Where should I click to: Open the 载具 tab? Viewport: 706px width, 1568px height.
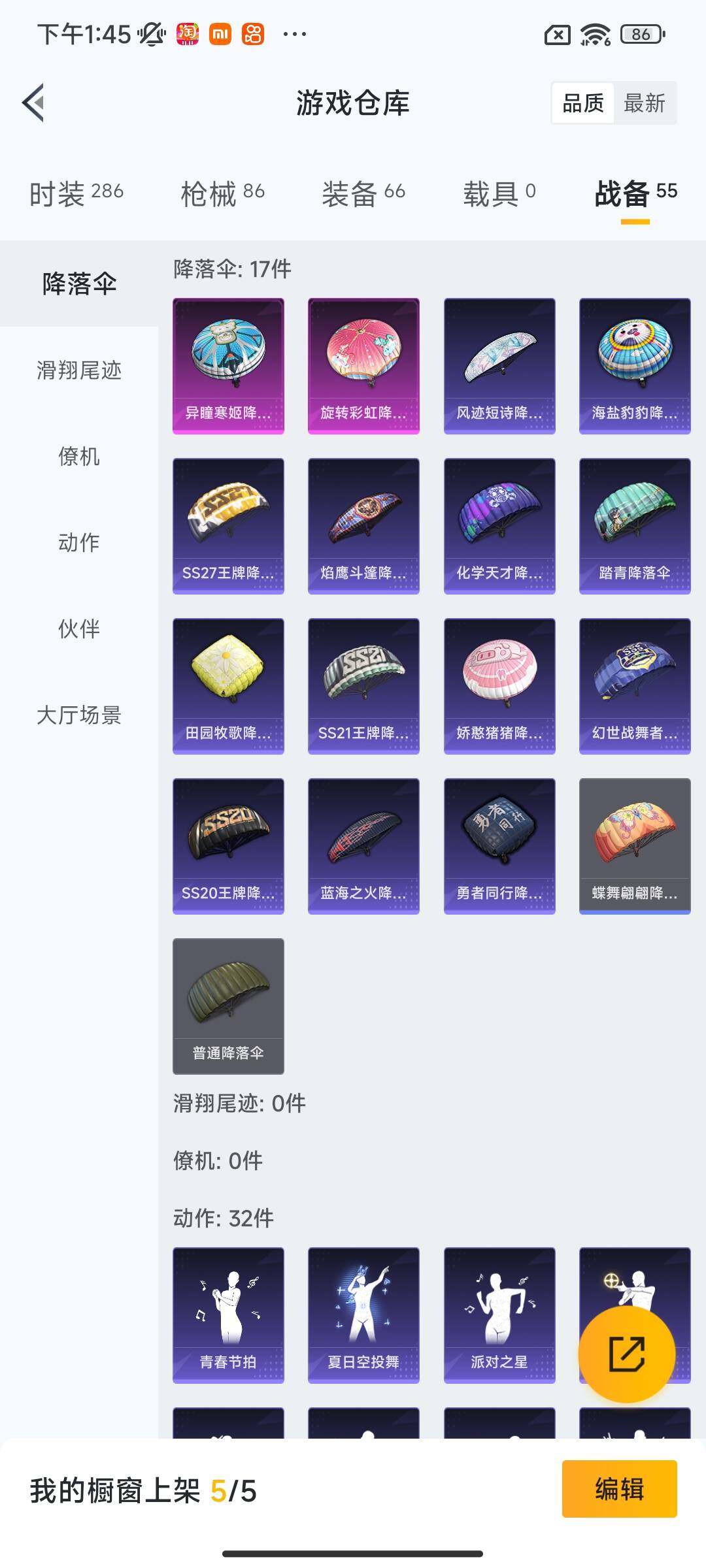click(x=499, y=193)
